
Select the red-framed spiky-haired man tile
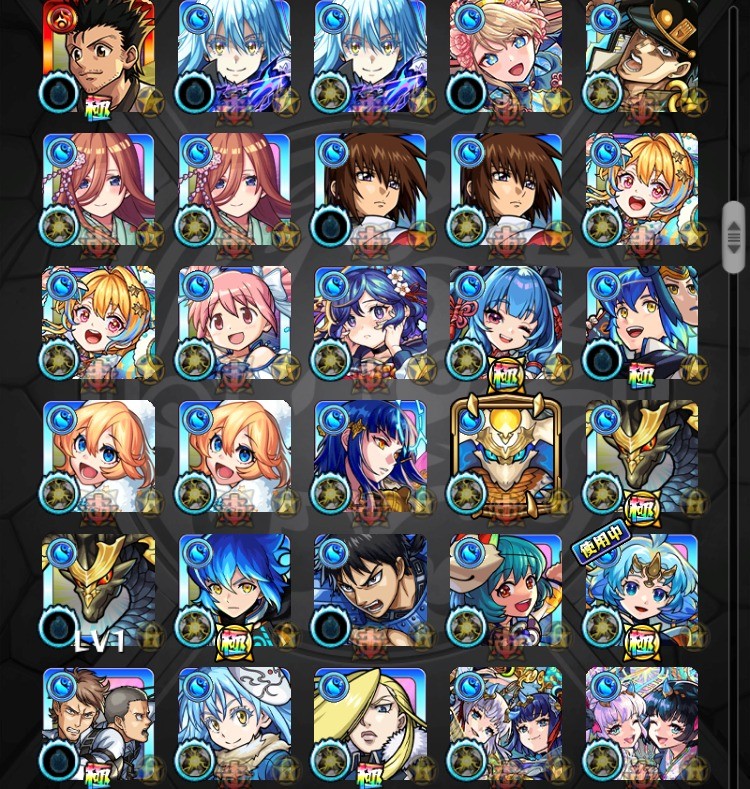[x=98, y=56]
